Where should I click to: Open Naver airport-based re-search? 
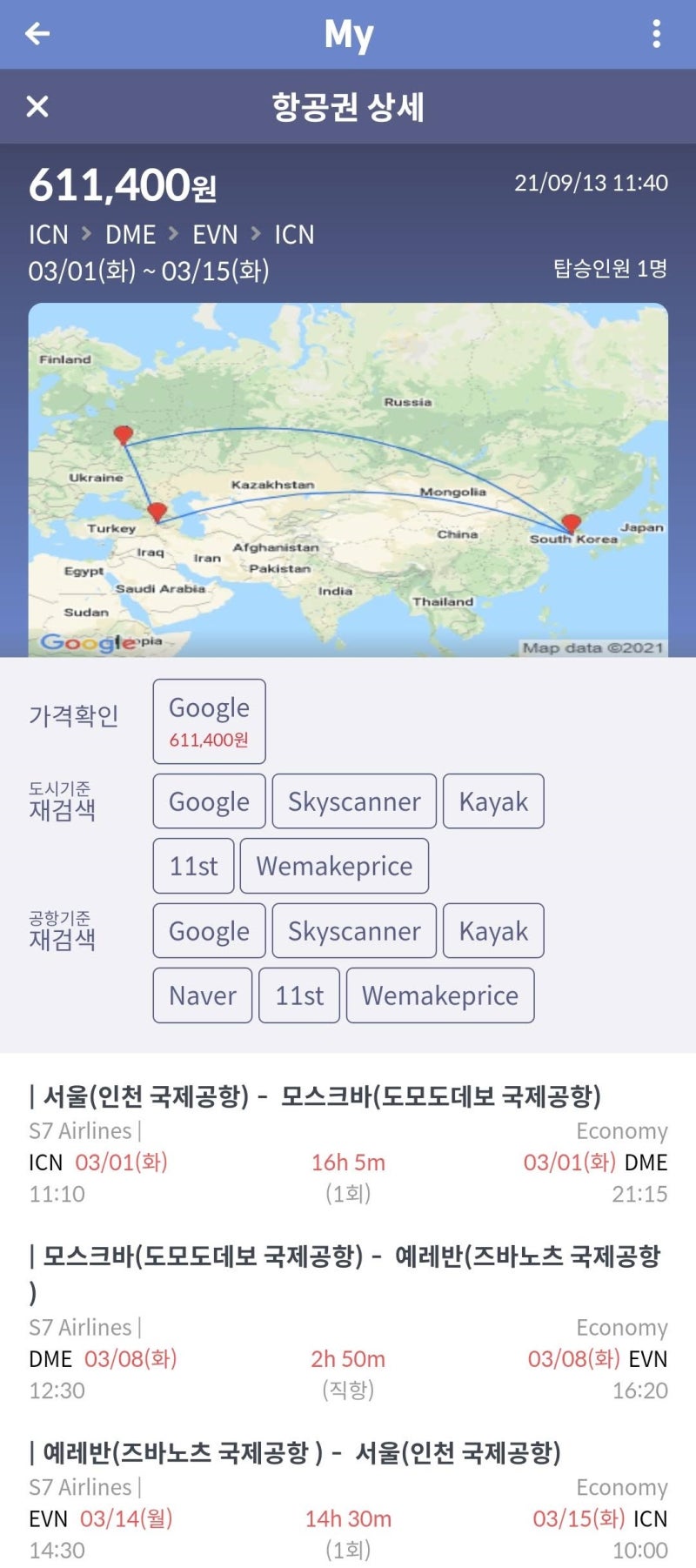[x=202, y=995]
